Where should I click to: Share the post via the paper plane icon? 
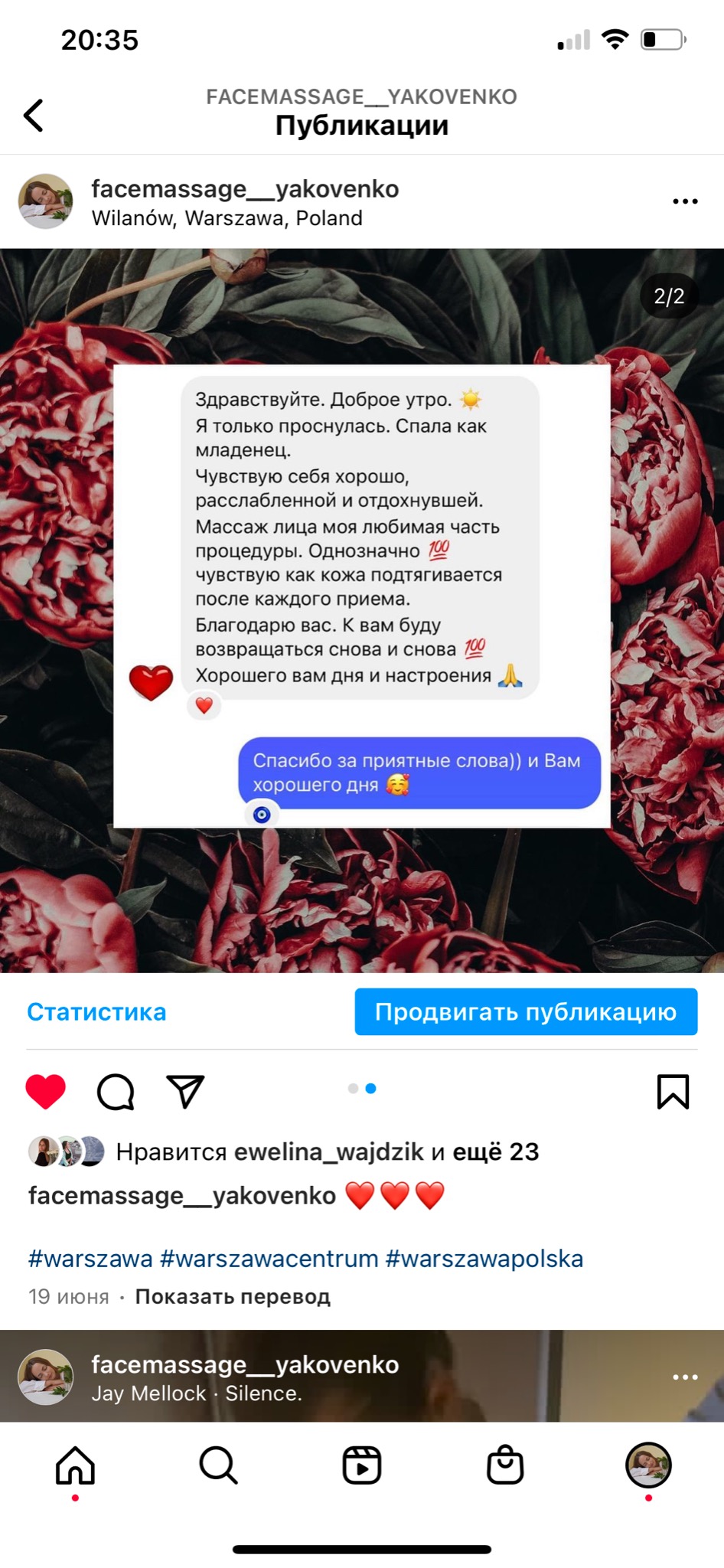(x=186, y=1092)
